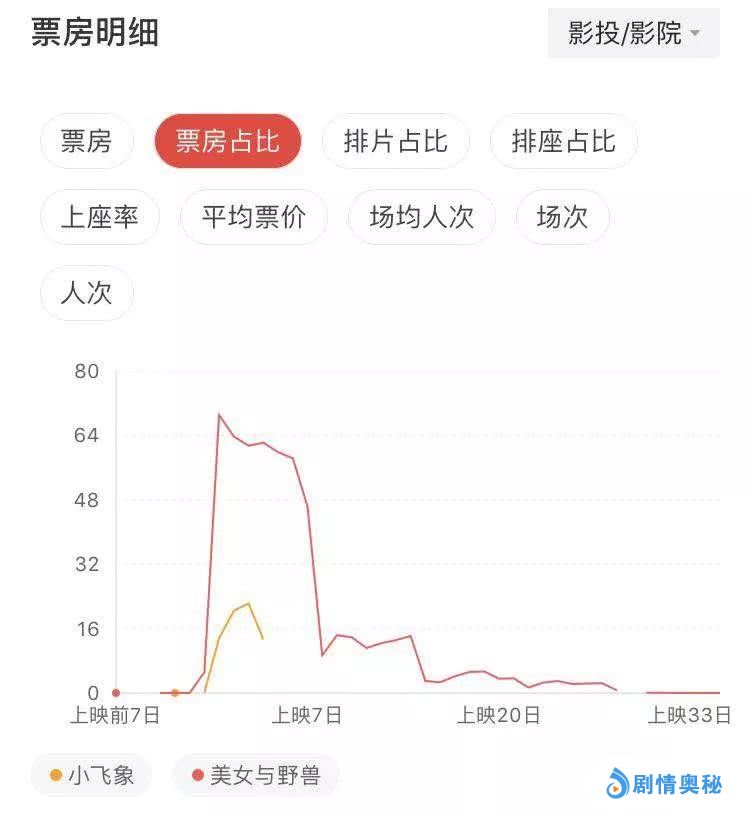Toggle the 美女与野兽 legend series
The width and height of the screenshot is (750, 814).
(x=255, y=775)
